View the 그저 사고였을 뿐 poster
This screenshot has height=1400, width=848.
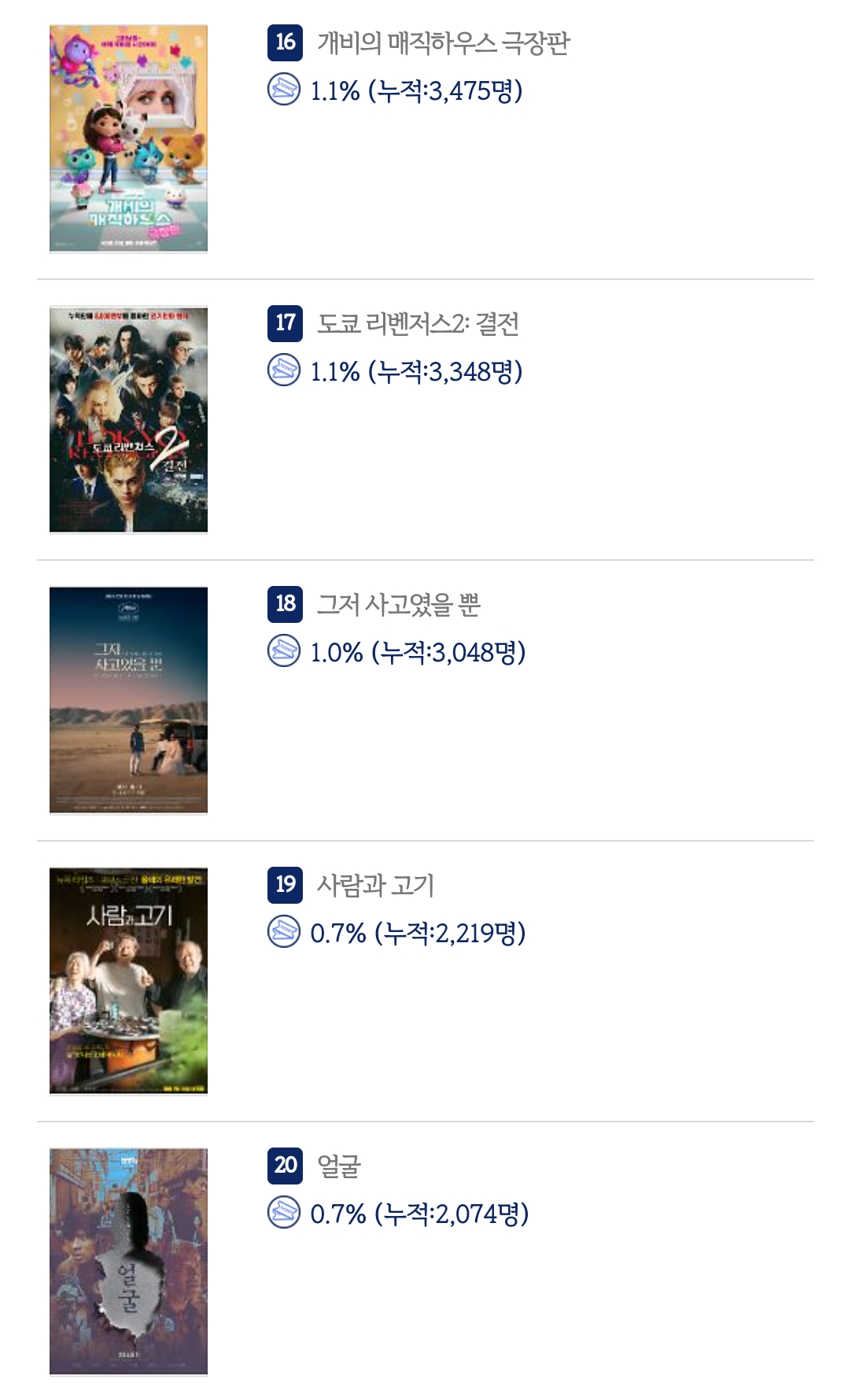coord(128,700)
